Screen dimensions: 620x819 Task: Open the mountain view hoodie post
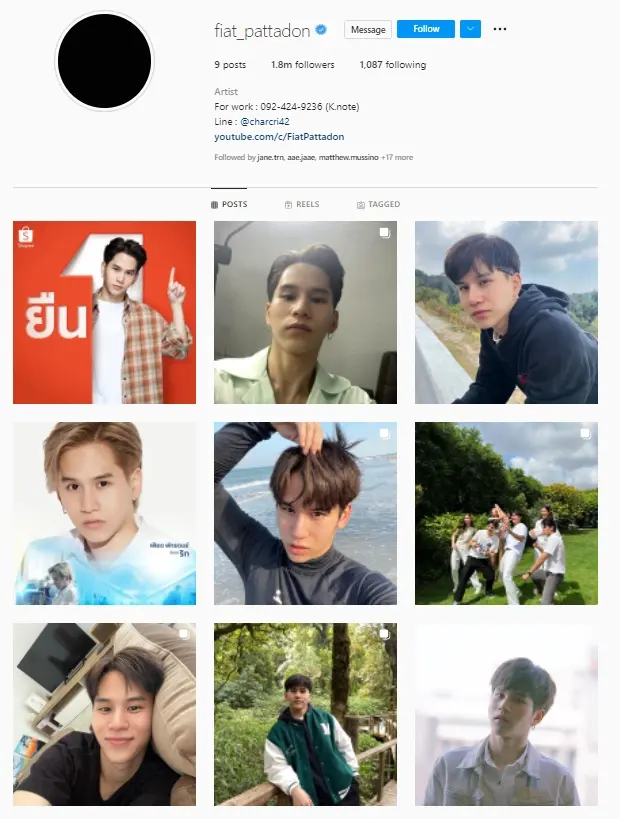tap(506, 312)
